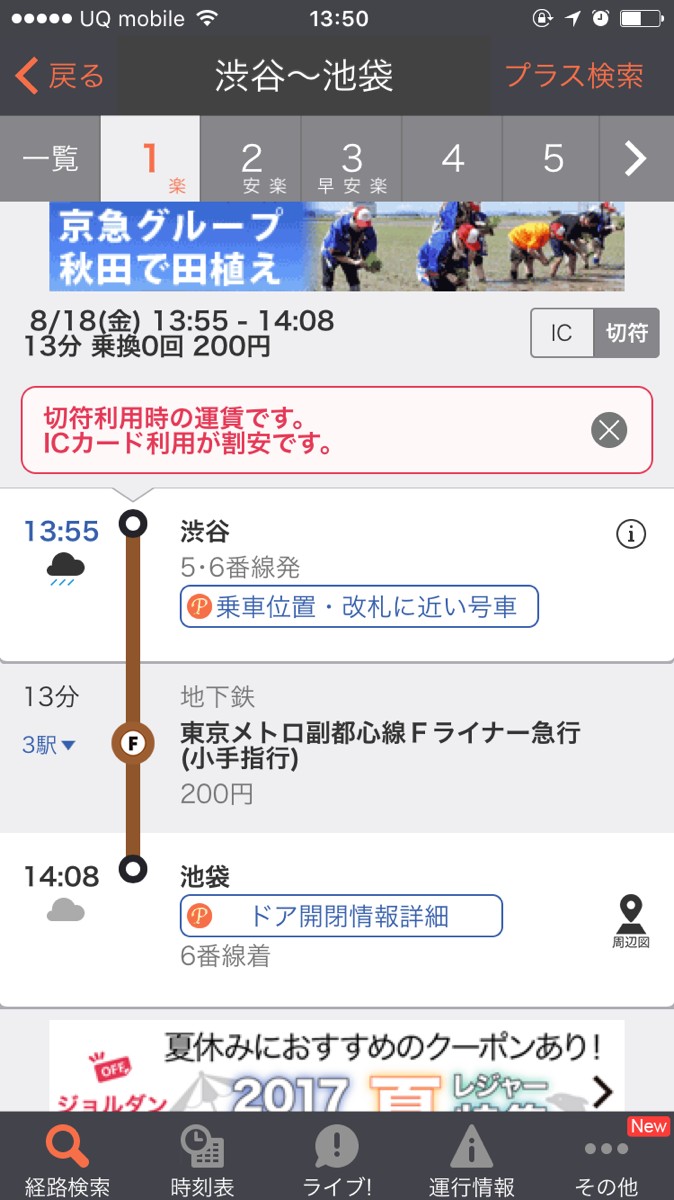This screenshot has width=674, height=1200.
Task: Switch fare display to 切符
Action: point(627,333)
